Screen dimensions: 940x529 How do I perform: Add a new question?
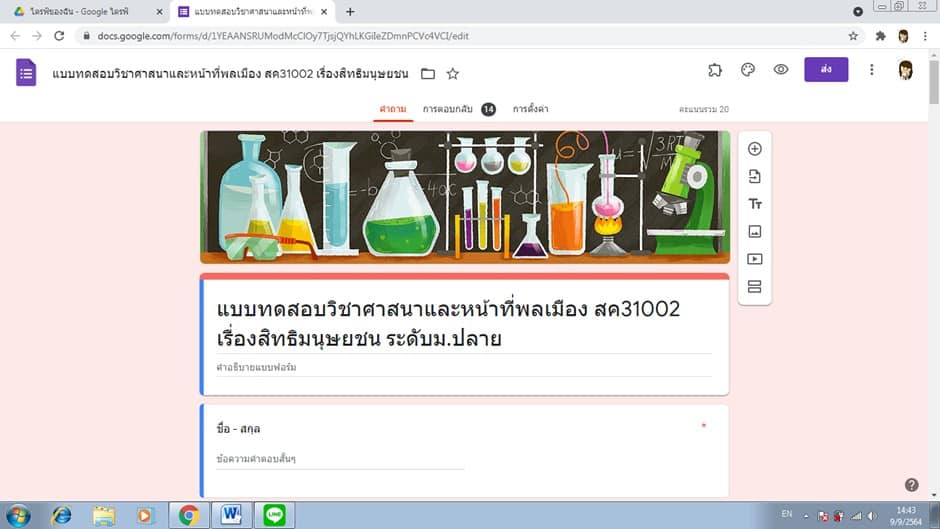[x=755, y=149]
